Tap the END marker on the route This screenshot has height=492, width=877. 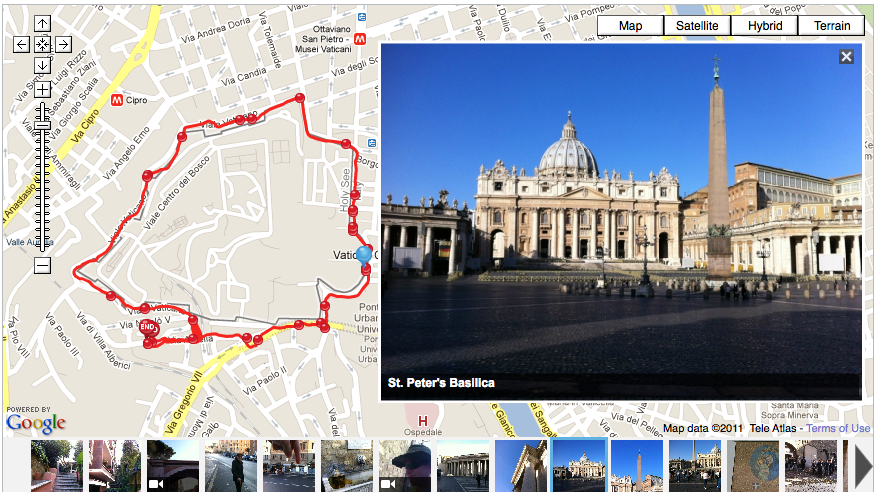click(x=147, y=327)
